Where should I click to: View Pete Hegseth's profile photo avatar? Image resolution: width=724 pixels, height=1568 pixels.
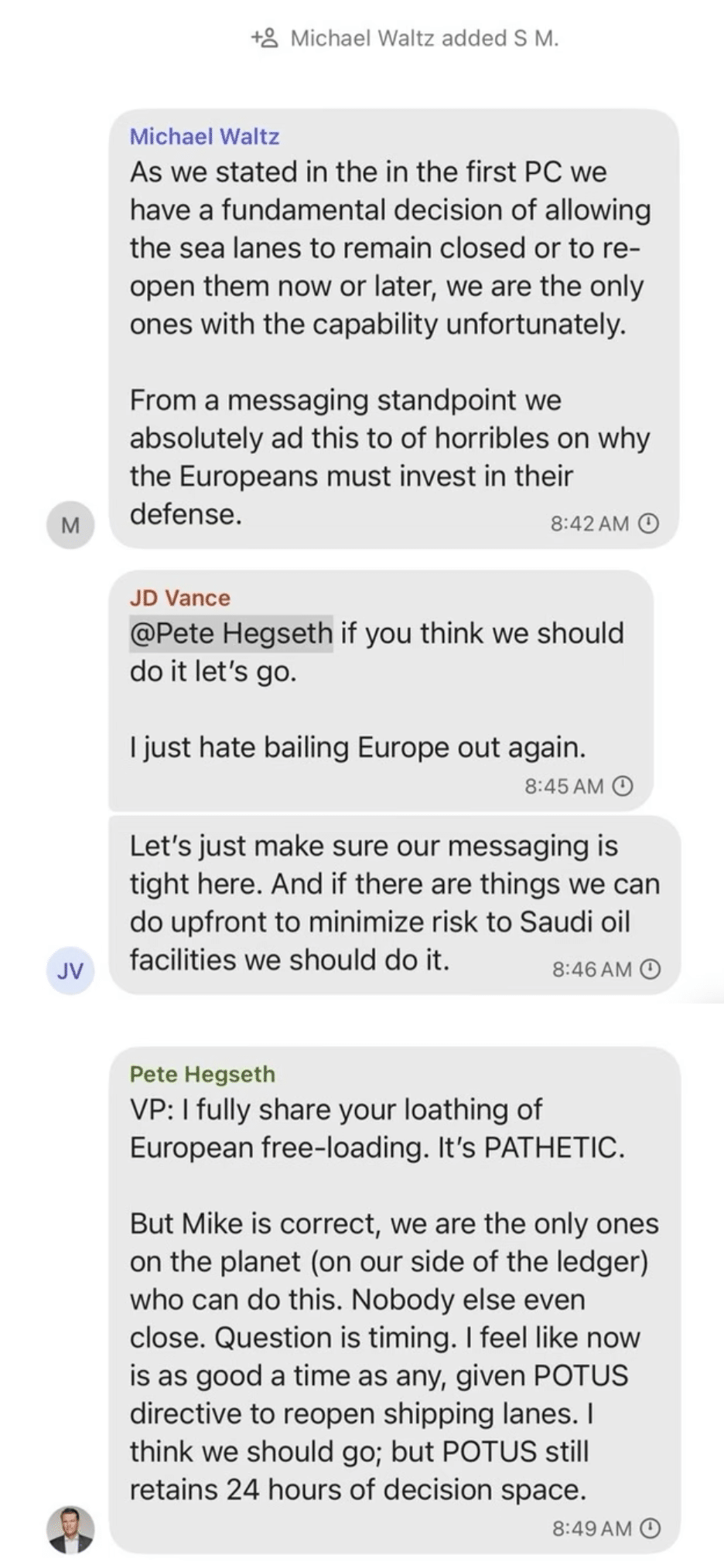70,1529
